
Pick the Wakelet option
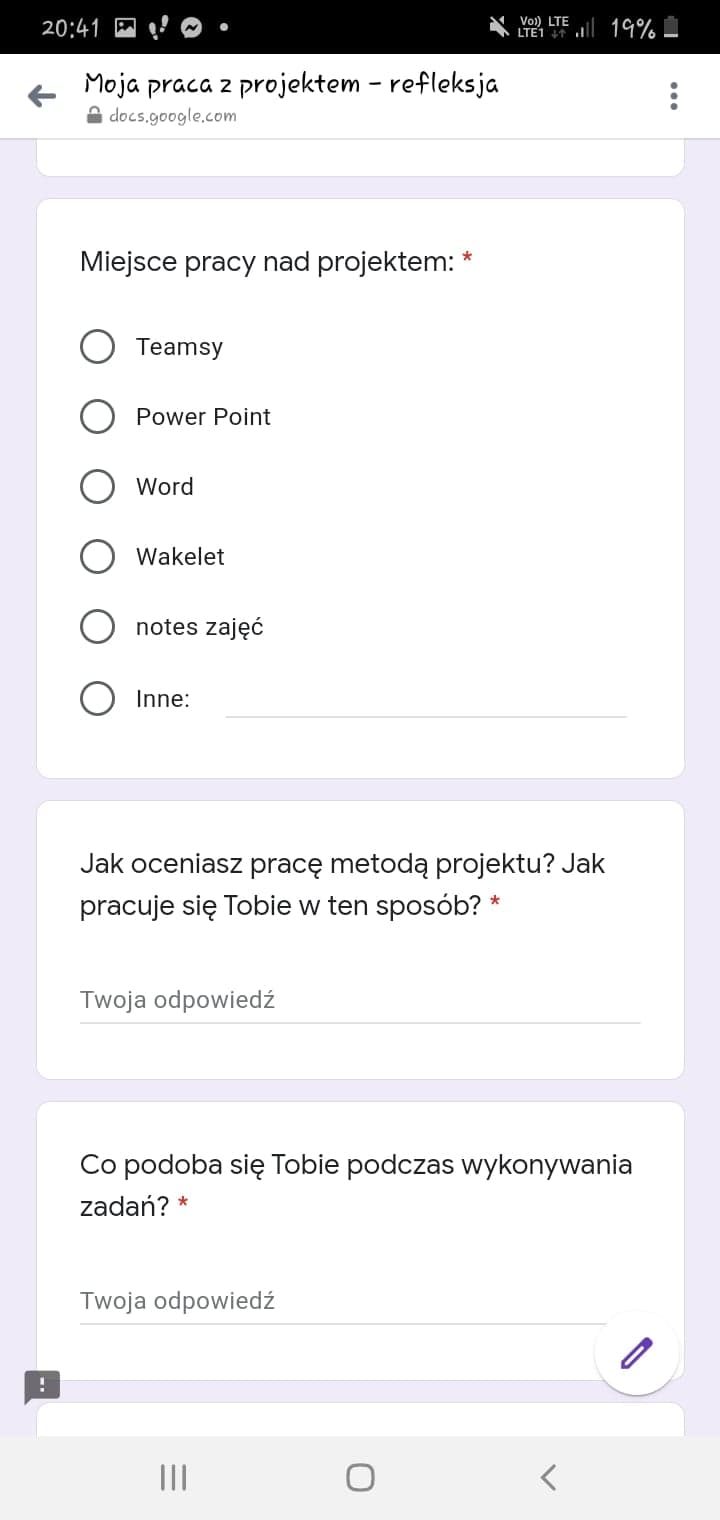[x=97, y=557]
